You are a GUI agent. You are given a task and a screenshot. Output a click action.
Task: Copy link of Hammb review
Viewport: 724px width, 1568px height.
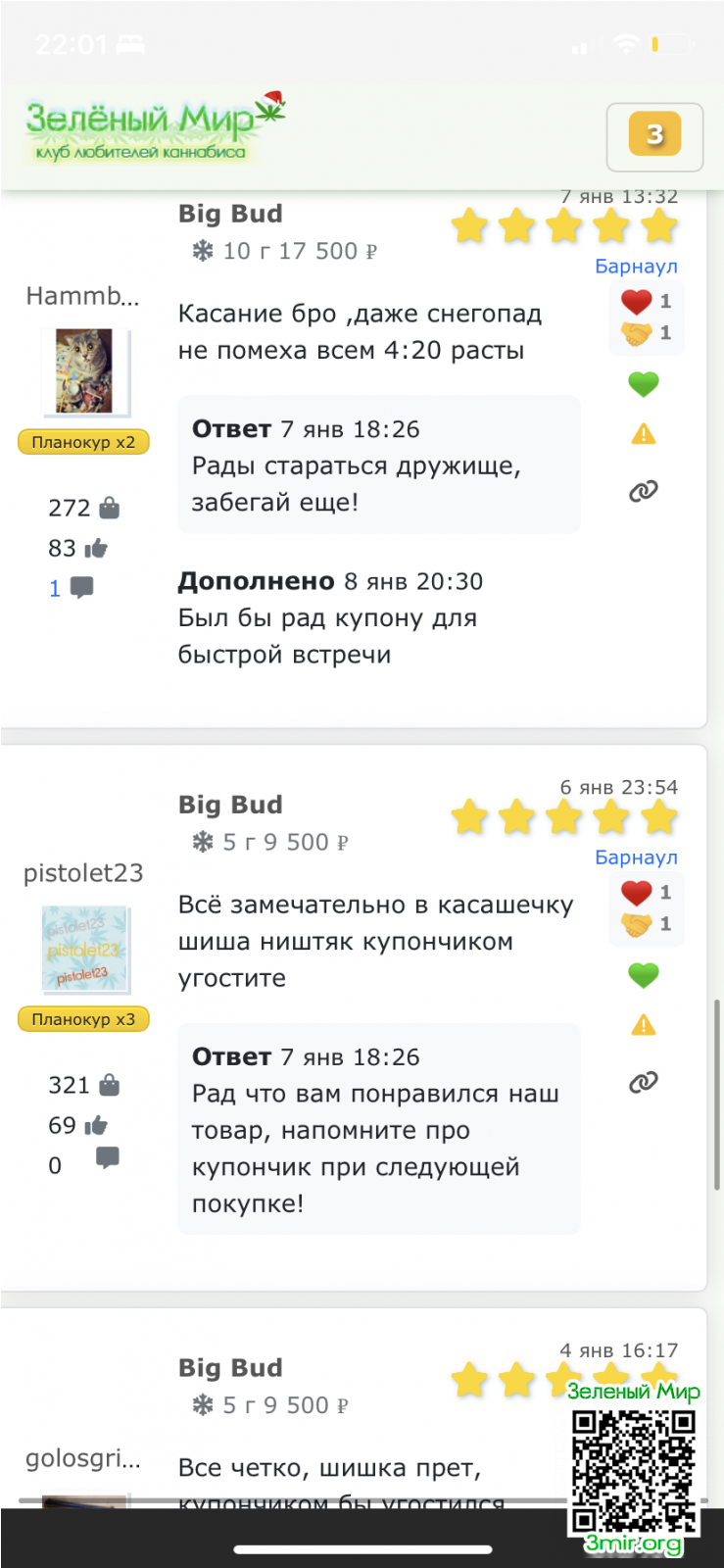[643, 491]
